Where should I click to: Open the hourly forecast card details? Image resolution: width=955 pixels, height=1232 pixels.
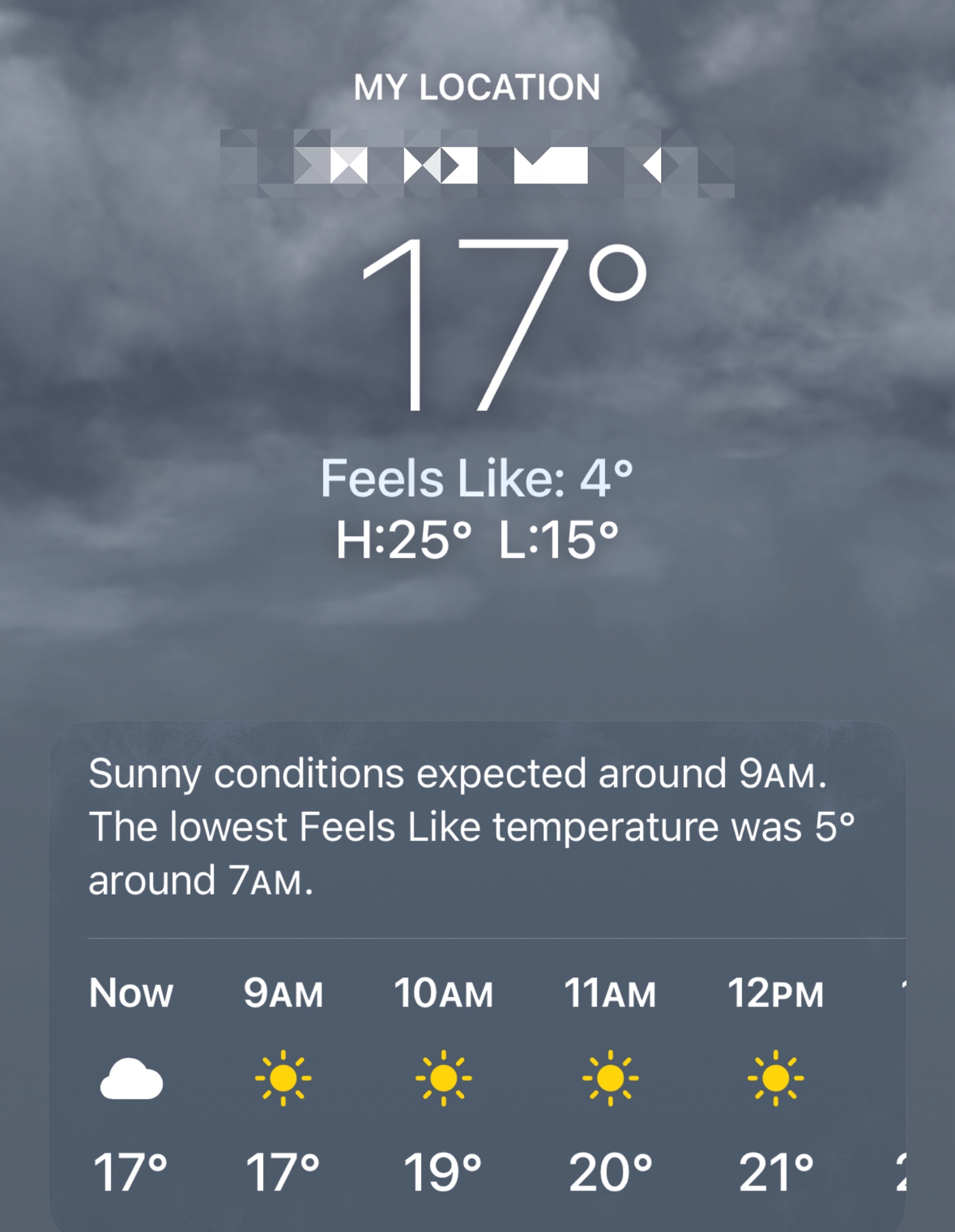tap(476, 825)
